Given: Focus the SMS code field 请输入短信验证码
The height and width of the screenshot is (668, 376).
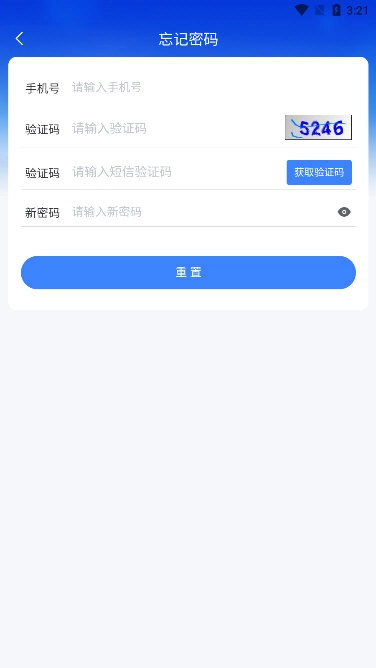Looking at the screenshot, I should pos(175,172).
